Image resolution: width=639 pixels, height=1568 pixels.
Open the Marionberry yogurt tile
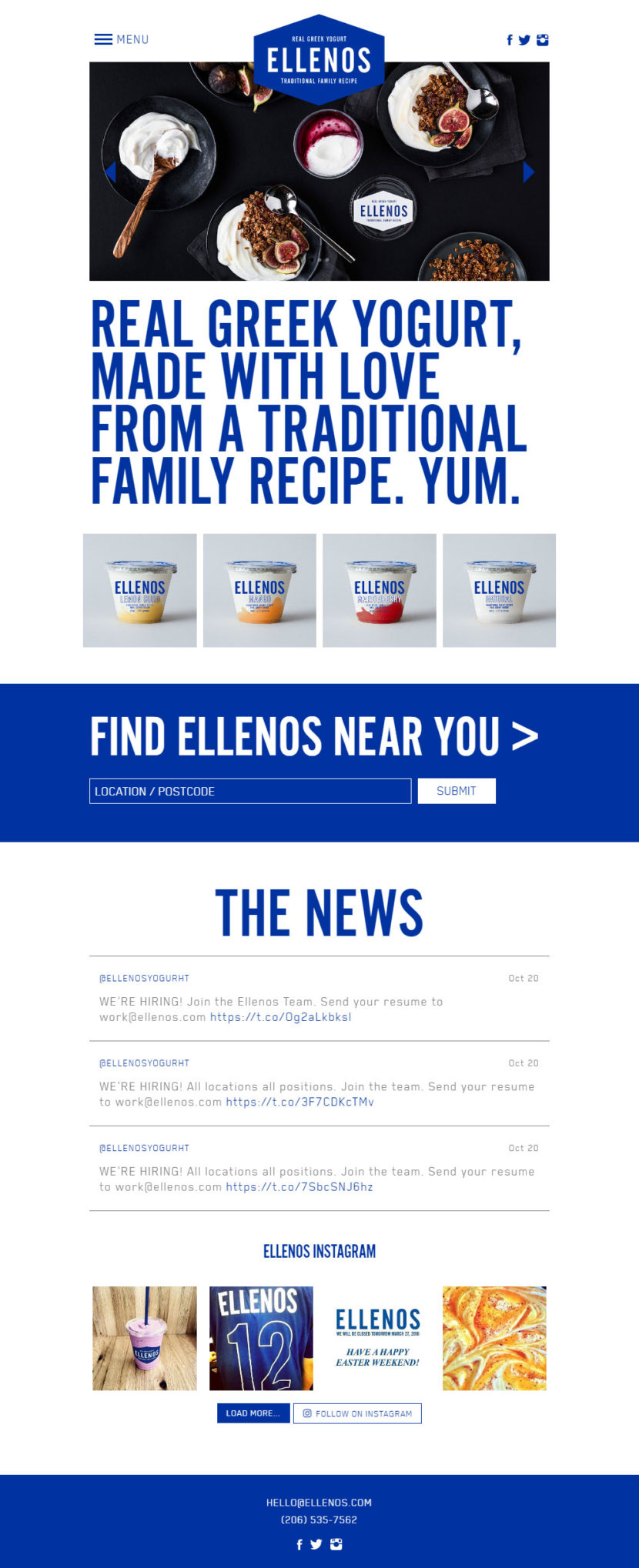click(380, 590)
